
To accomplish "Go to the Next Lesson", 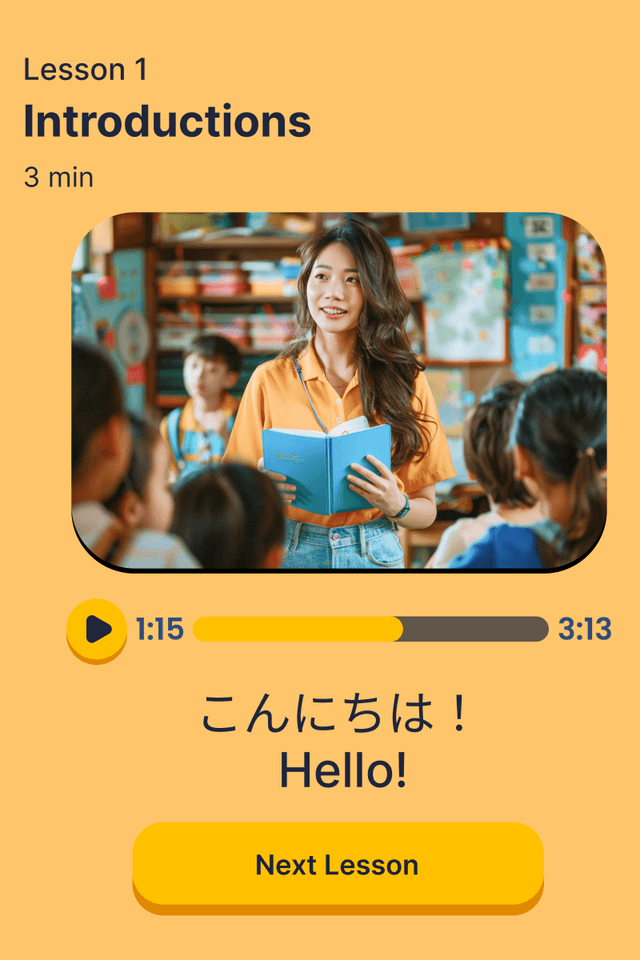I will (337, 864).
